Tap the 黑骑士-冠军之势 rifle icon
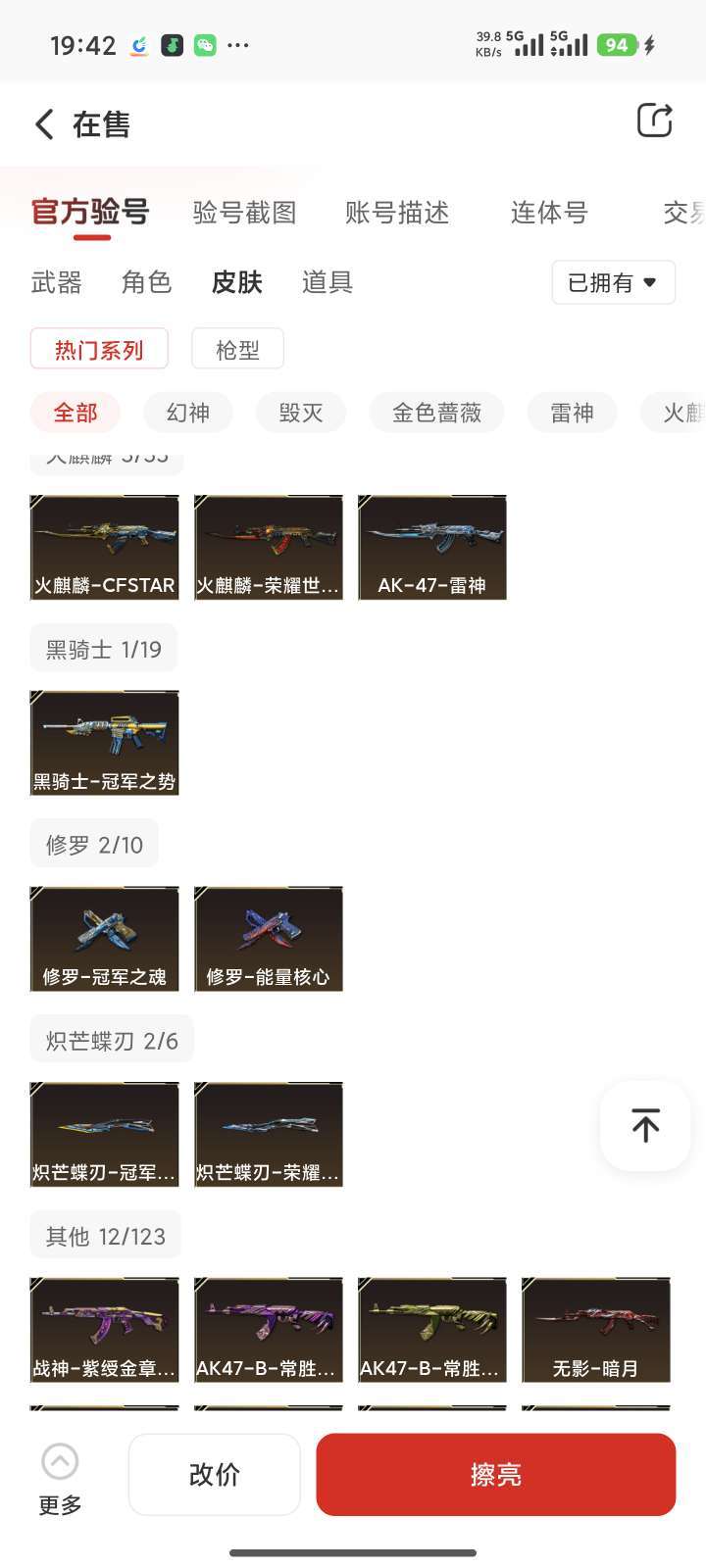The image size is (706, 1568). click(105, 742)
